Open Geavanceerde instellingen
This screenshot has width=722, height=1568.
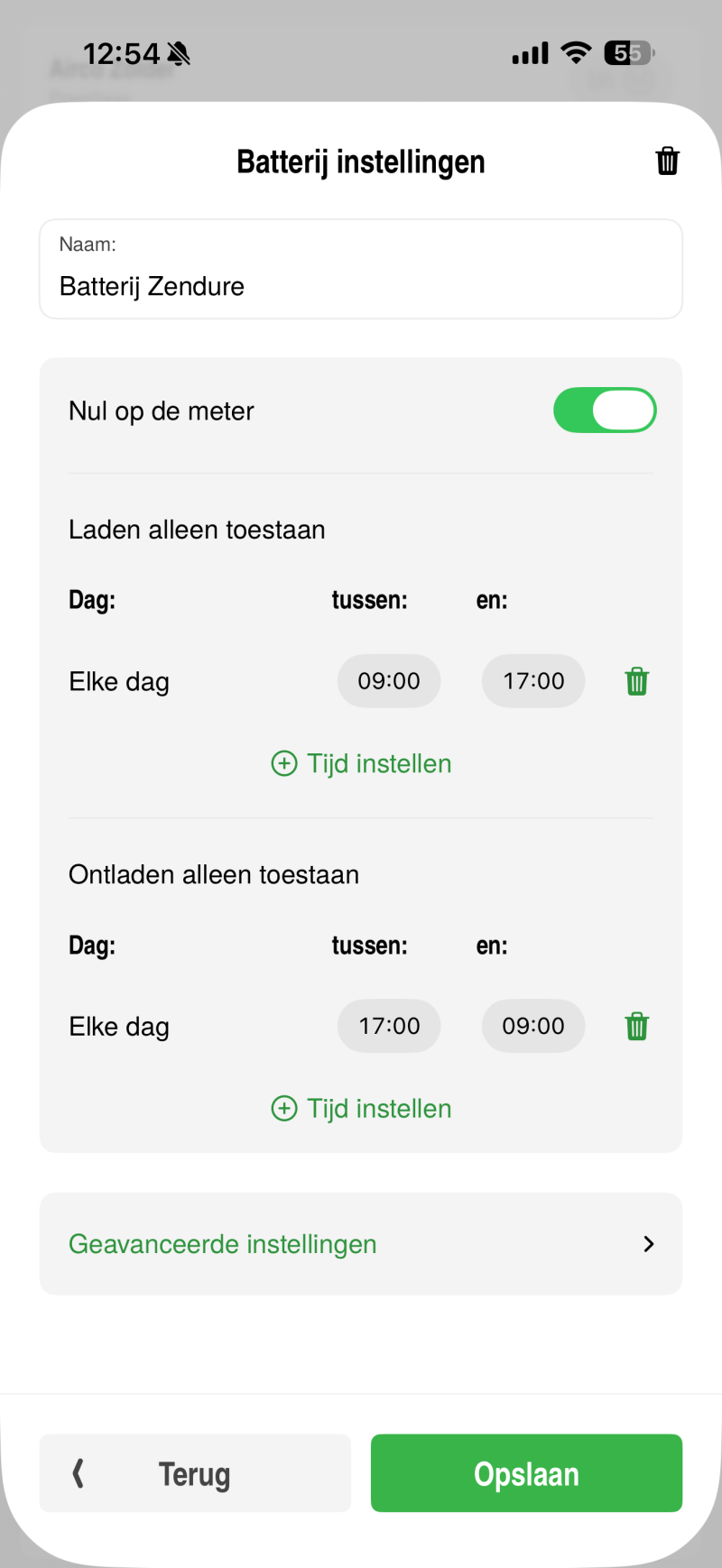361,1244
